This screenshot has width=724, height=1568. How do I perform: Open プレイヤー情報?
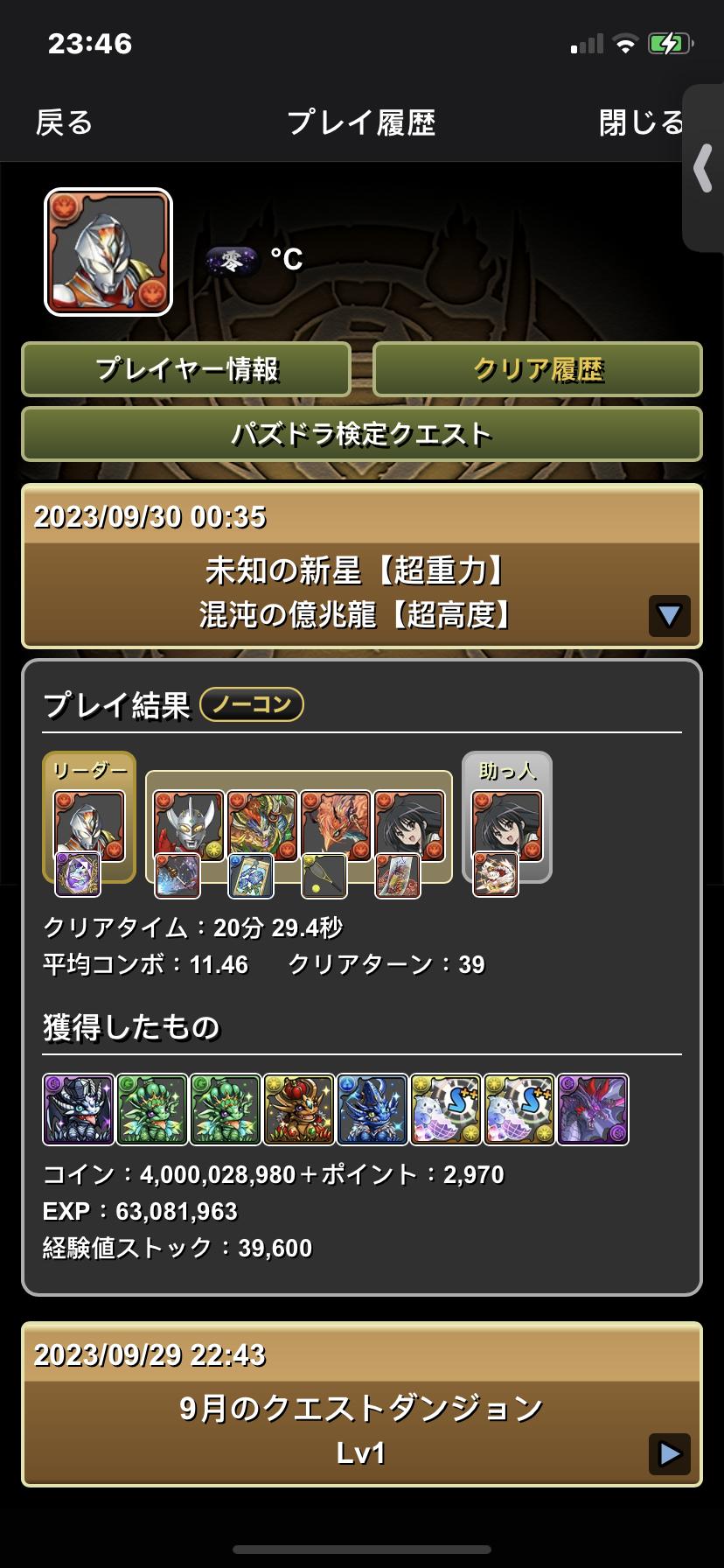pos(186,369)
